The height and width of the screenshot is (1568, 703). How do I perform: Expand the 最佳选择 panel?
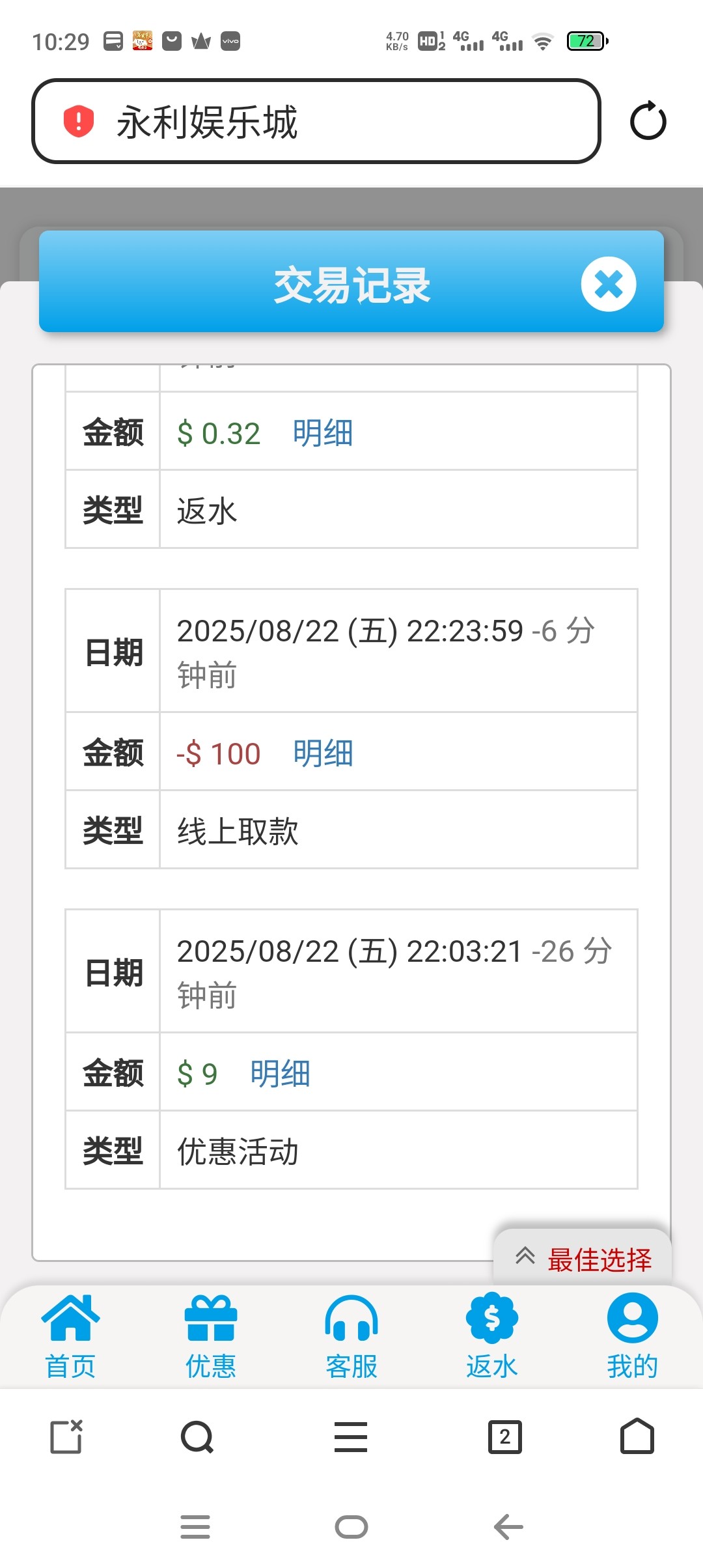point(583,1259)
